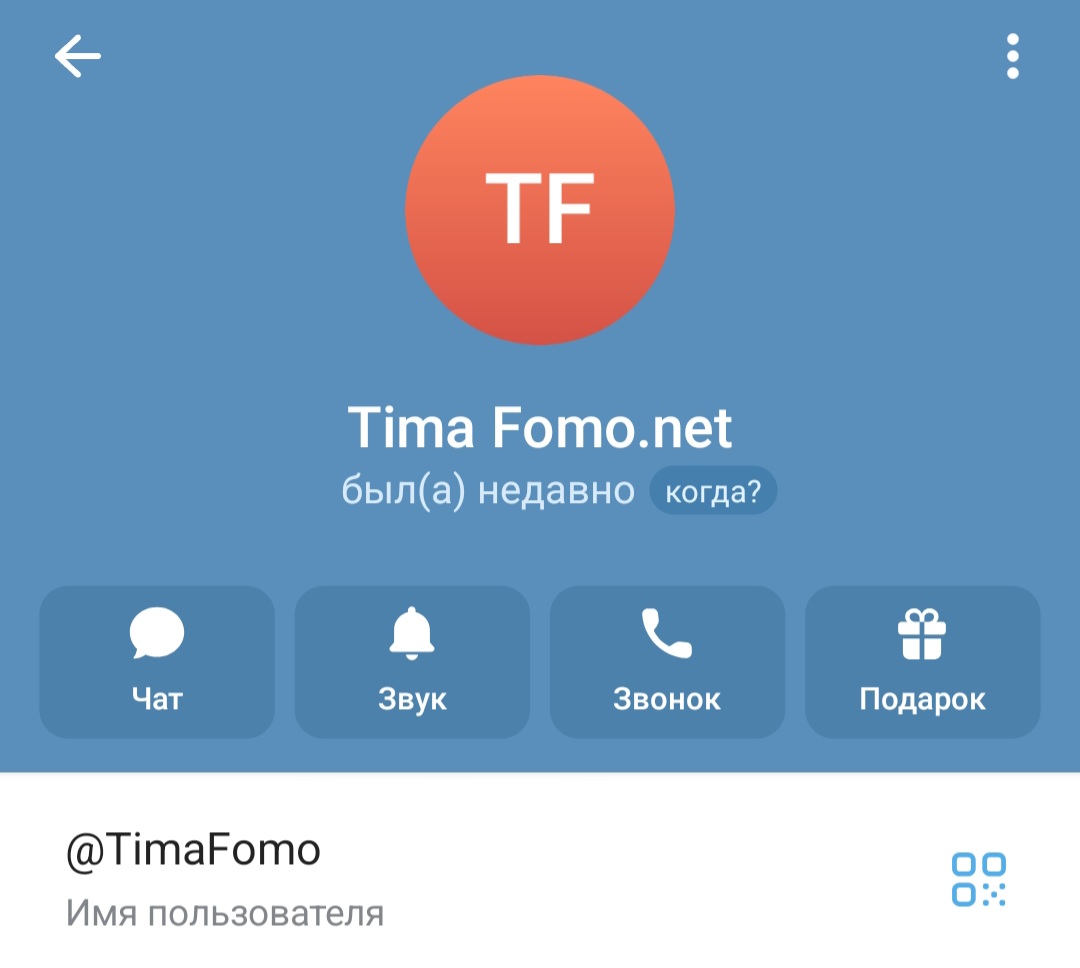Send a gift using «Подарок» button
Screen dimensions: 1080x968
point(922,662)
